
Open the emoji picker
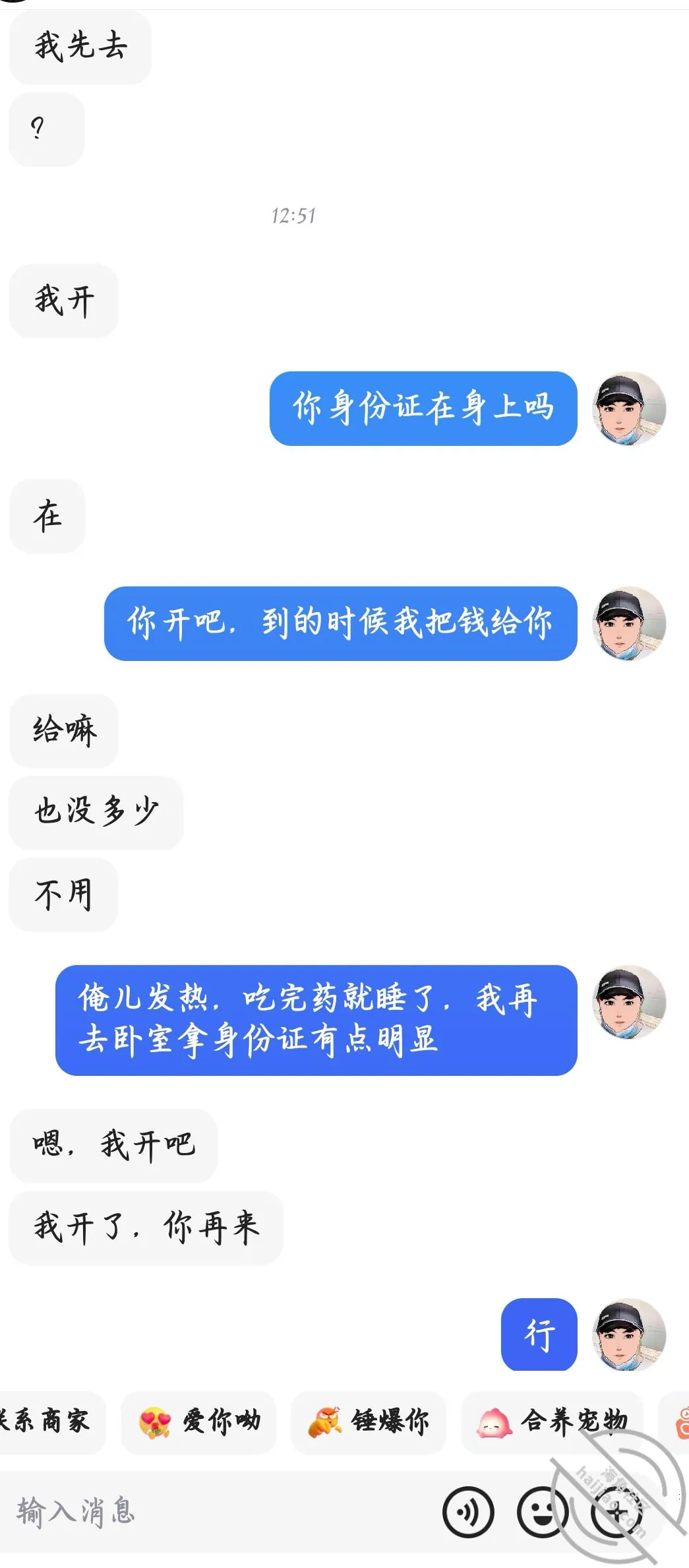[x=542, y=1511]
